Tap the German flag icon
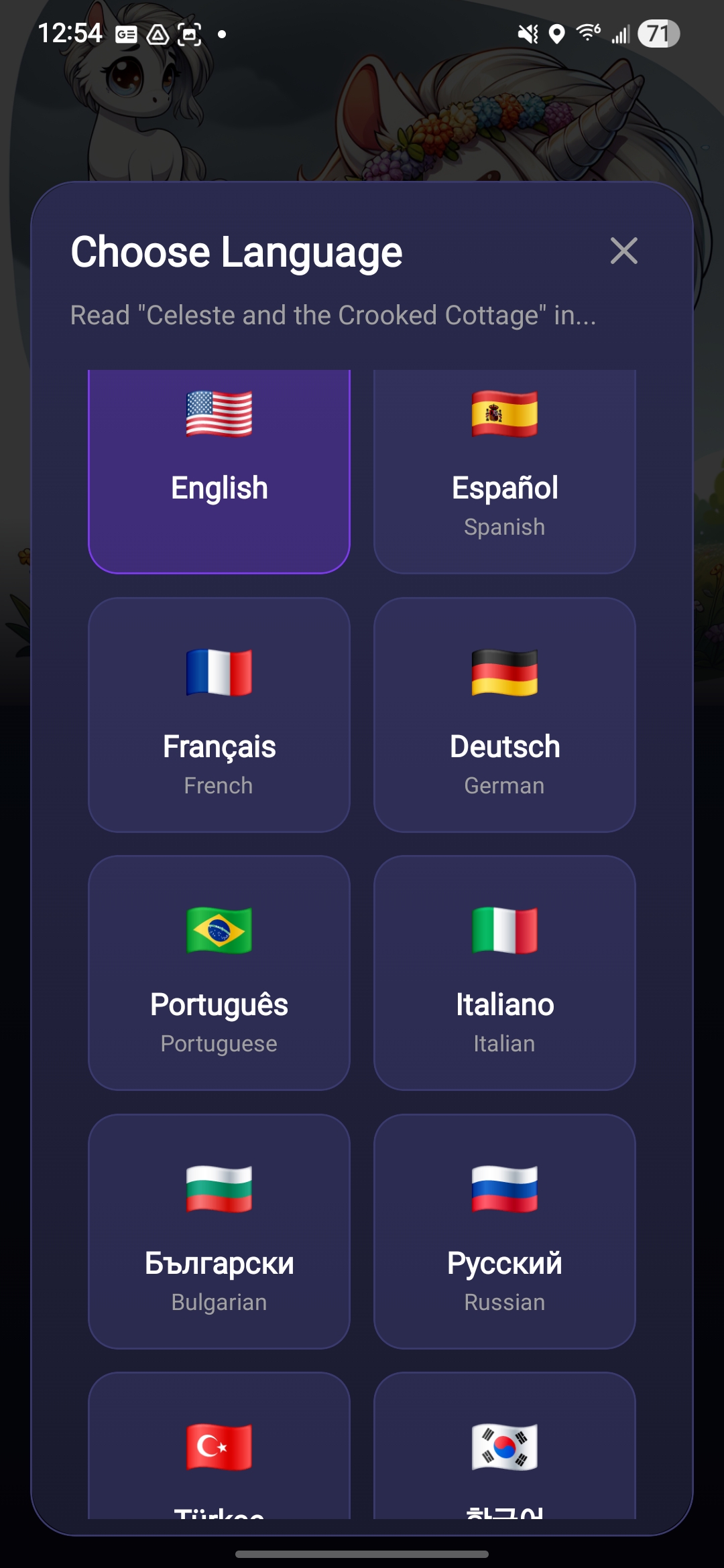Viewport: 724px width, 1568px height. tap(505, 673)
